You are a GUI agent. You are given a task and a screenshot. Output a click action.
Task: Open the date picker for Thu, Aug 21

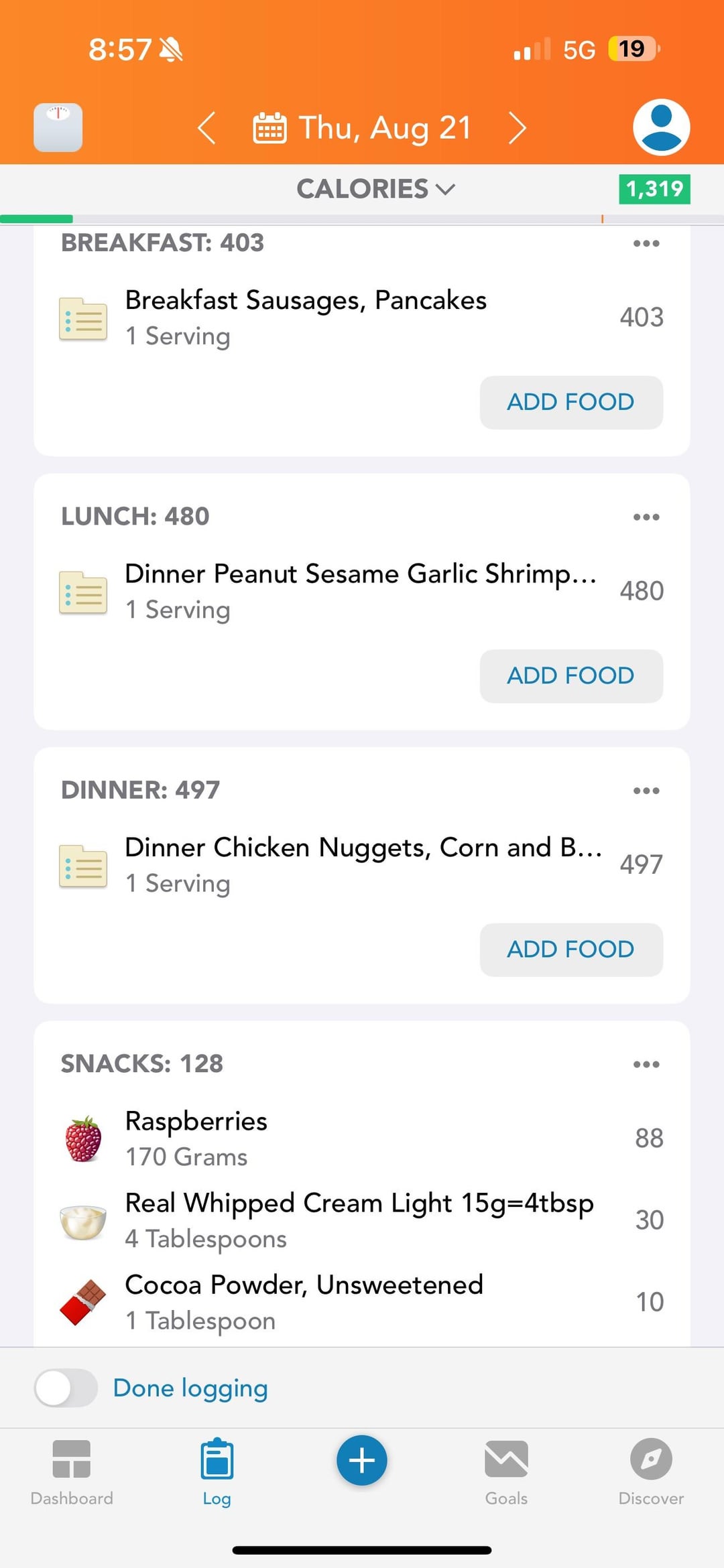[x=363, y=127]
